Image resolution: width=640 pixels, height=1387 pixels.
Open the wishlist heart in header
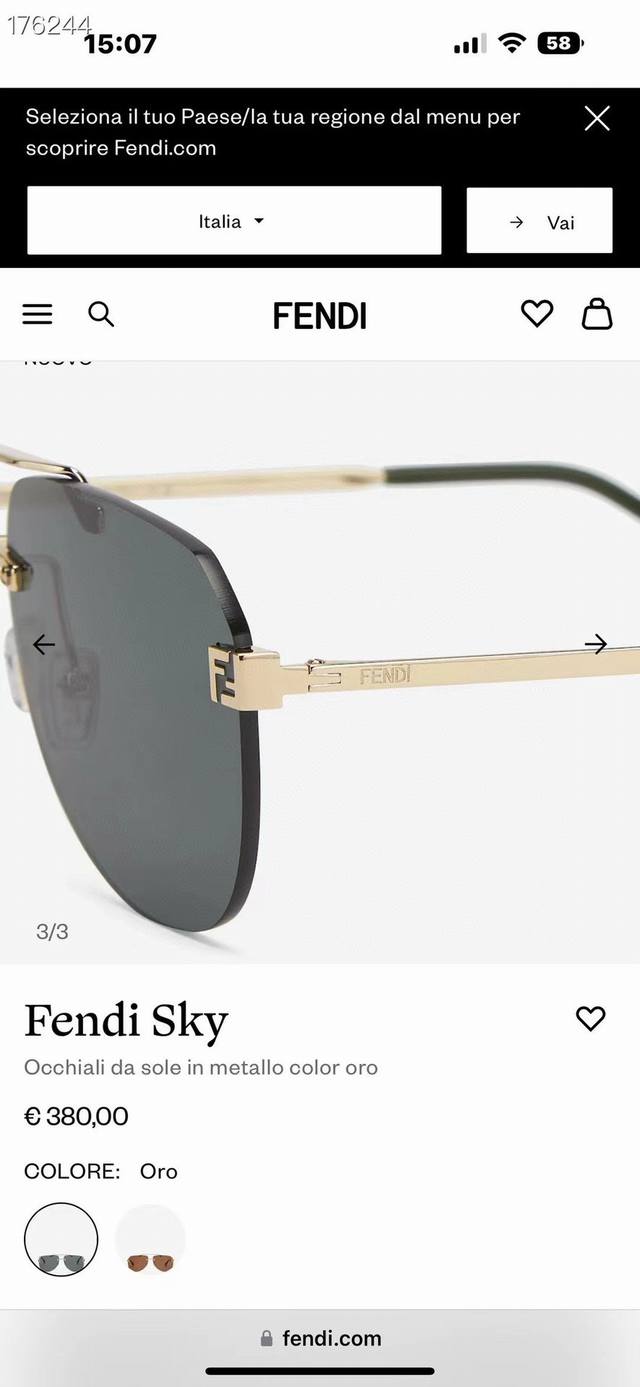(x=537, y=314)
